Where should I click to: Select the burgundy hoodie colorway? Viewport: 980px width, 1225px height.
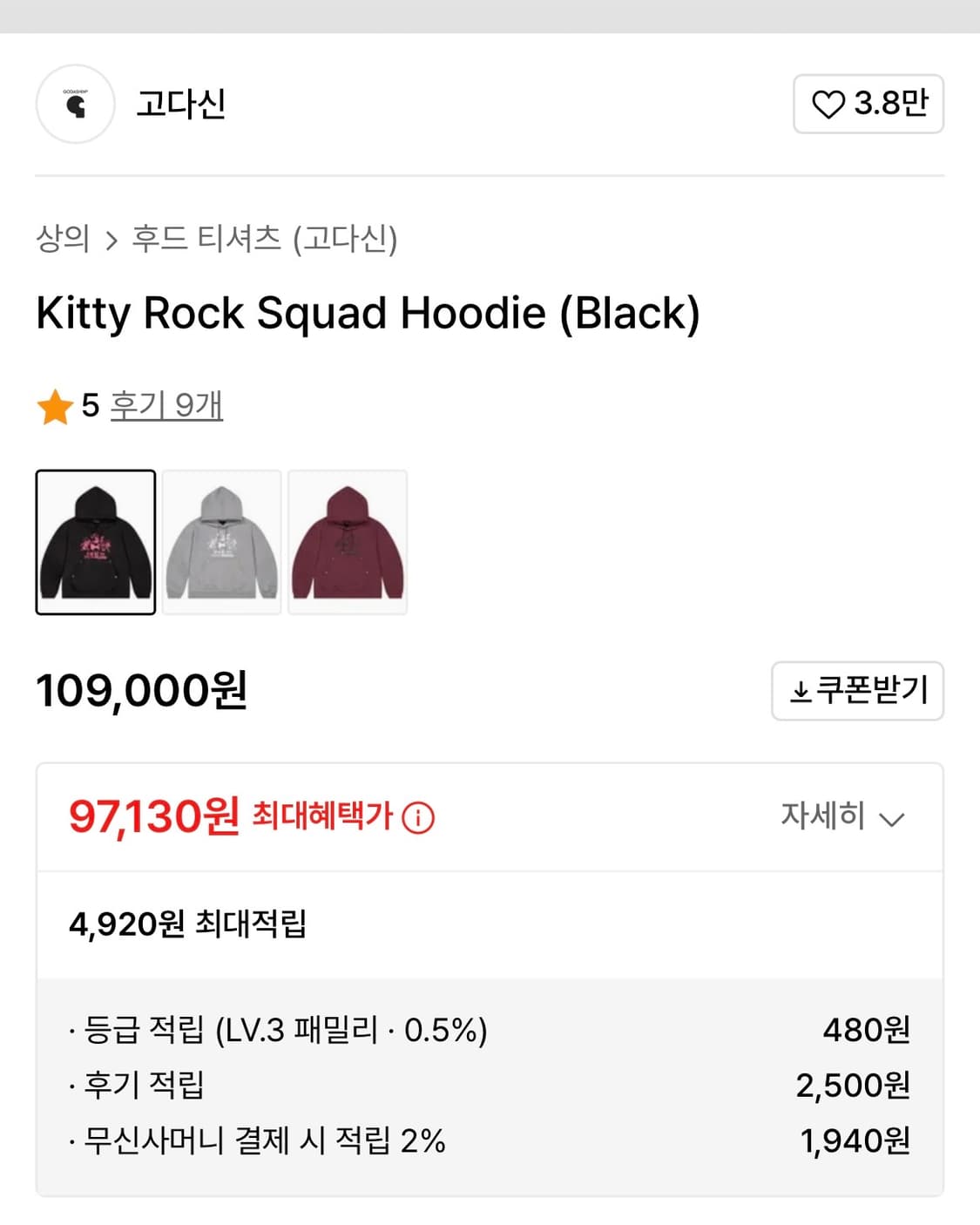tap(347, 542)
